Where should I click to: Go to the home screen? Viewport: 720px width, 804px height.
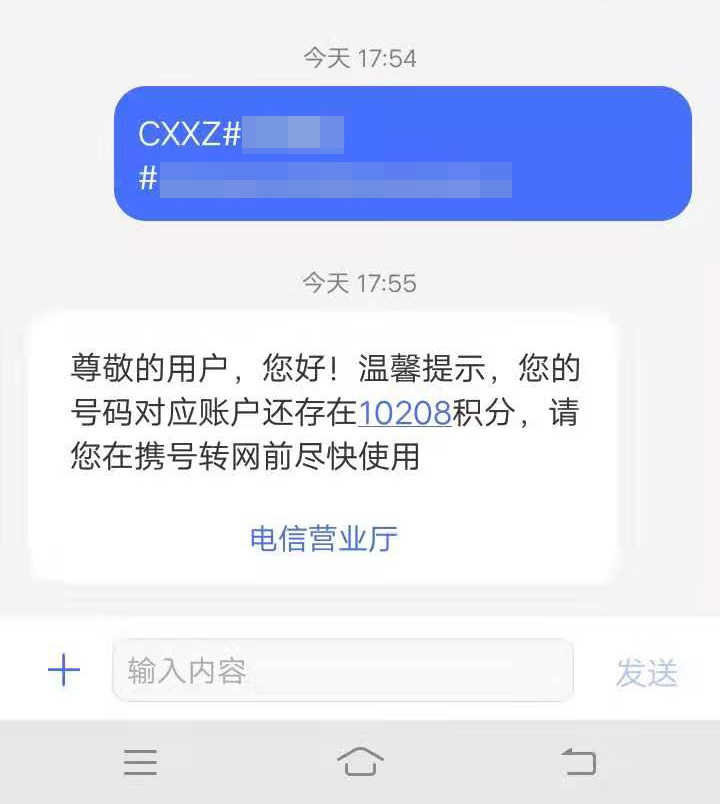pos(360,762)
